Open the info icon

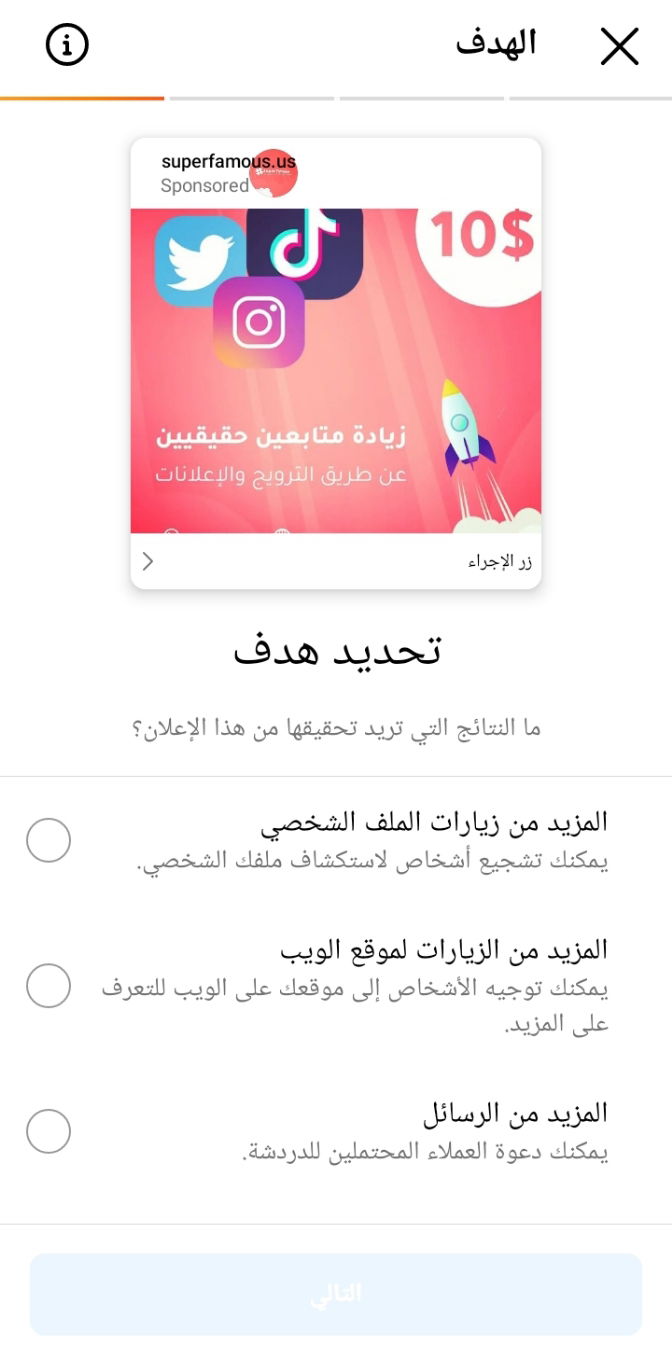pos(67,45)
